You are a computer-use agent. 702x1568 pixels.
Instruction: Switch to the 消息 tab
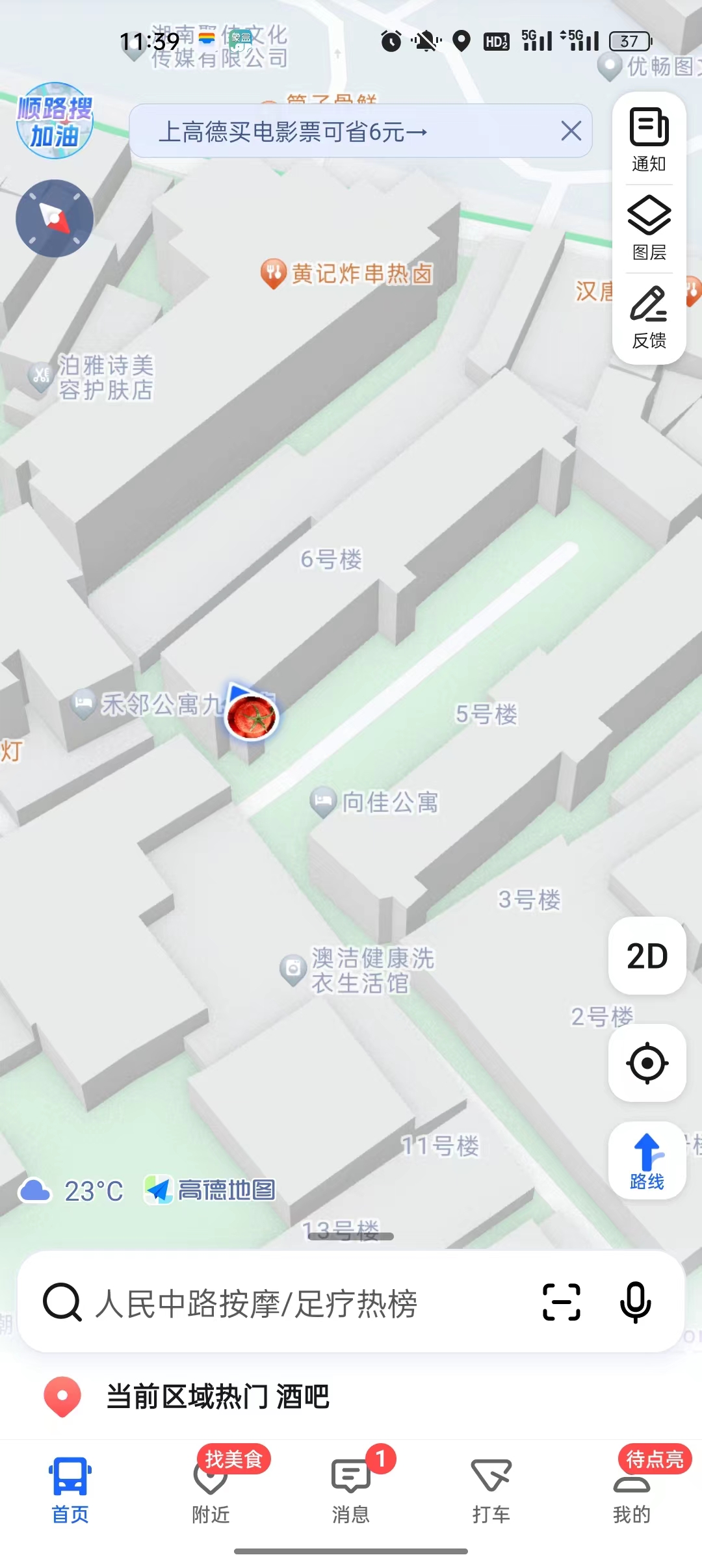(351, 1489)
